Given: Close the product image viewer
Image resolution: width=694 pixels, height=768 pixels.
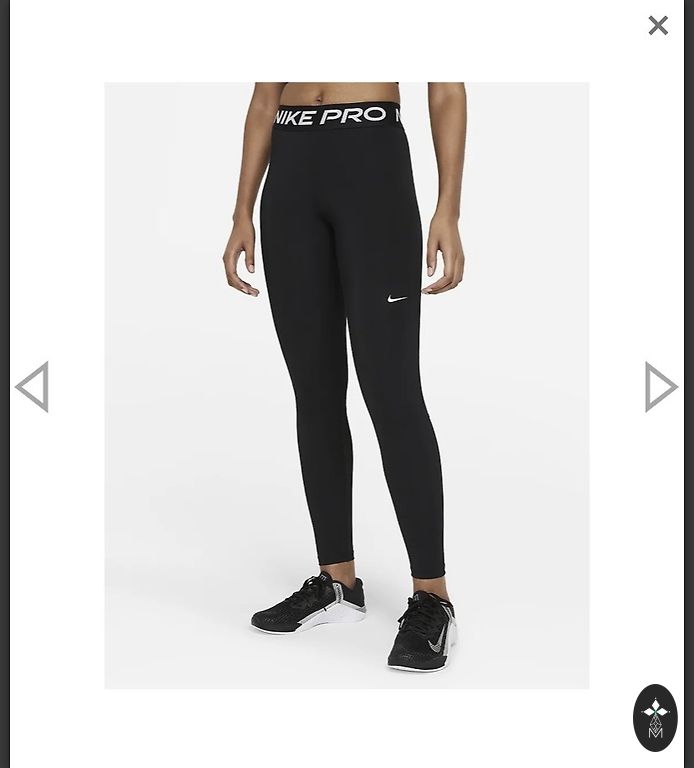Looking at the screenshot, I should pyautogui.click(x=657, y=26).
